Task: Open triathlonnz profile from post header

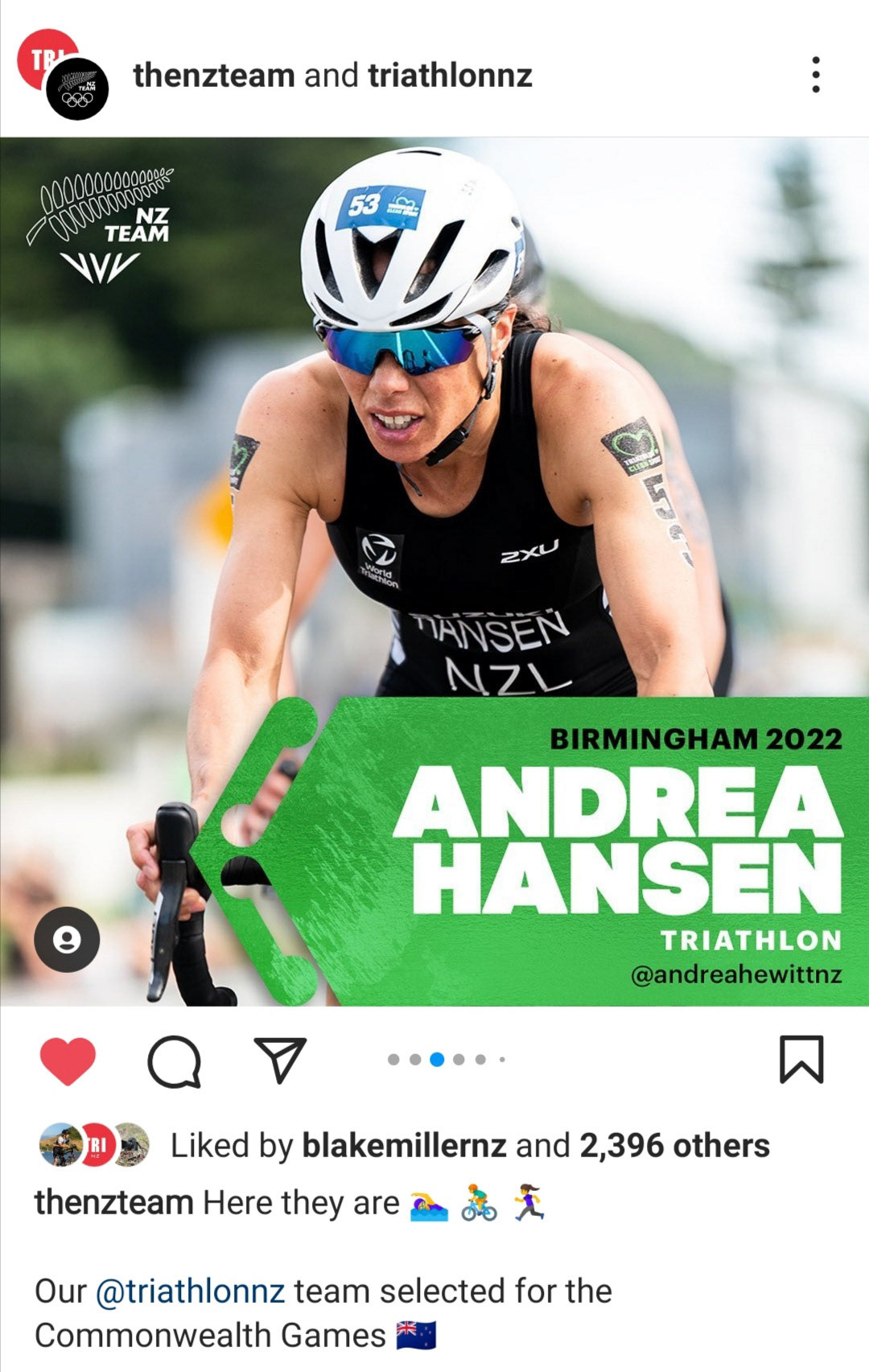Action: coord(450,76)
